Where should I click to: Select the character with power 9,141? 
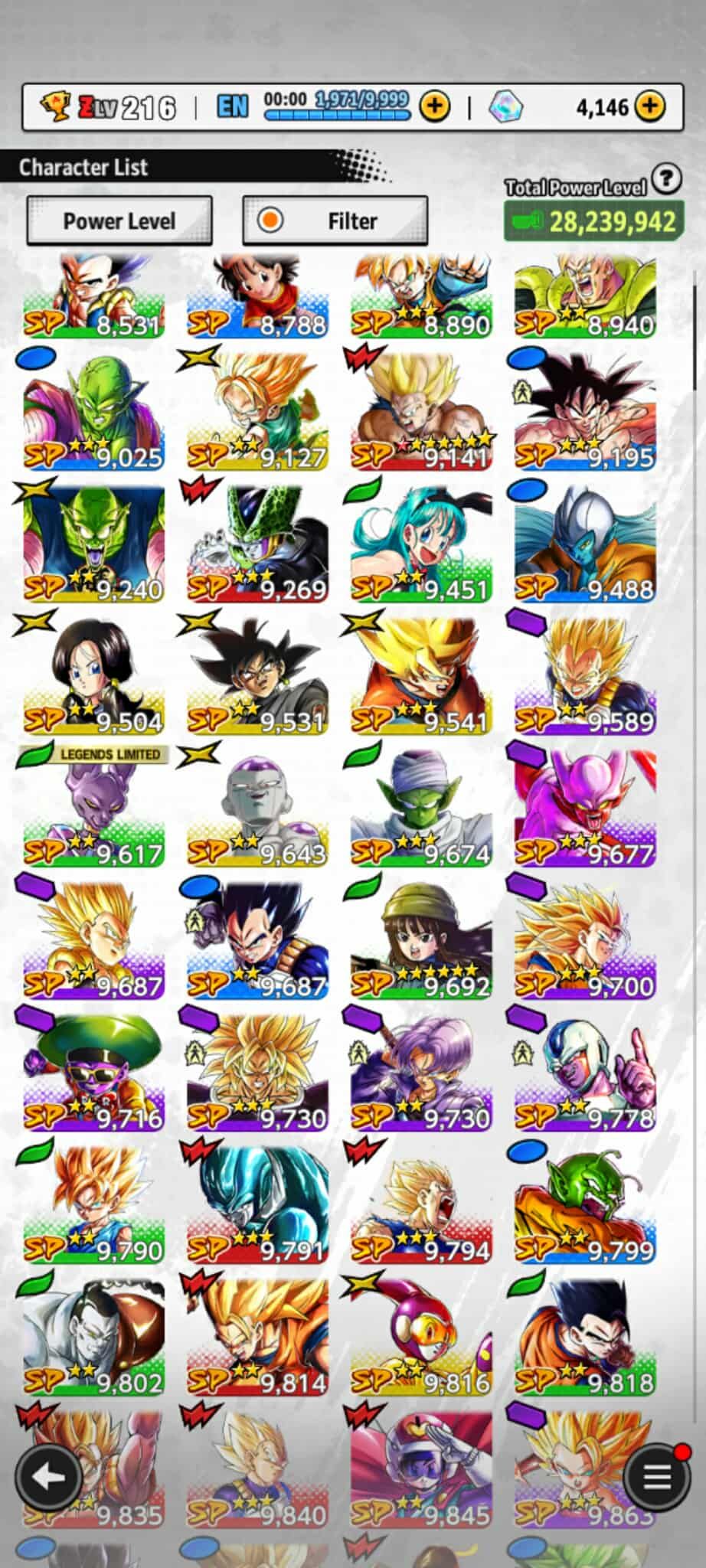(421, 413)
